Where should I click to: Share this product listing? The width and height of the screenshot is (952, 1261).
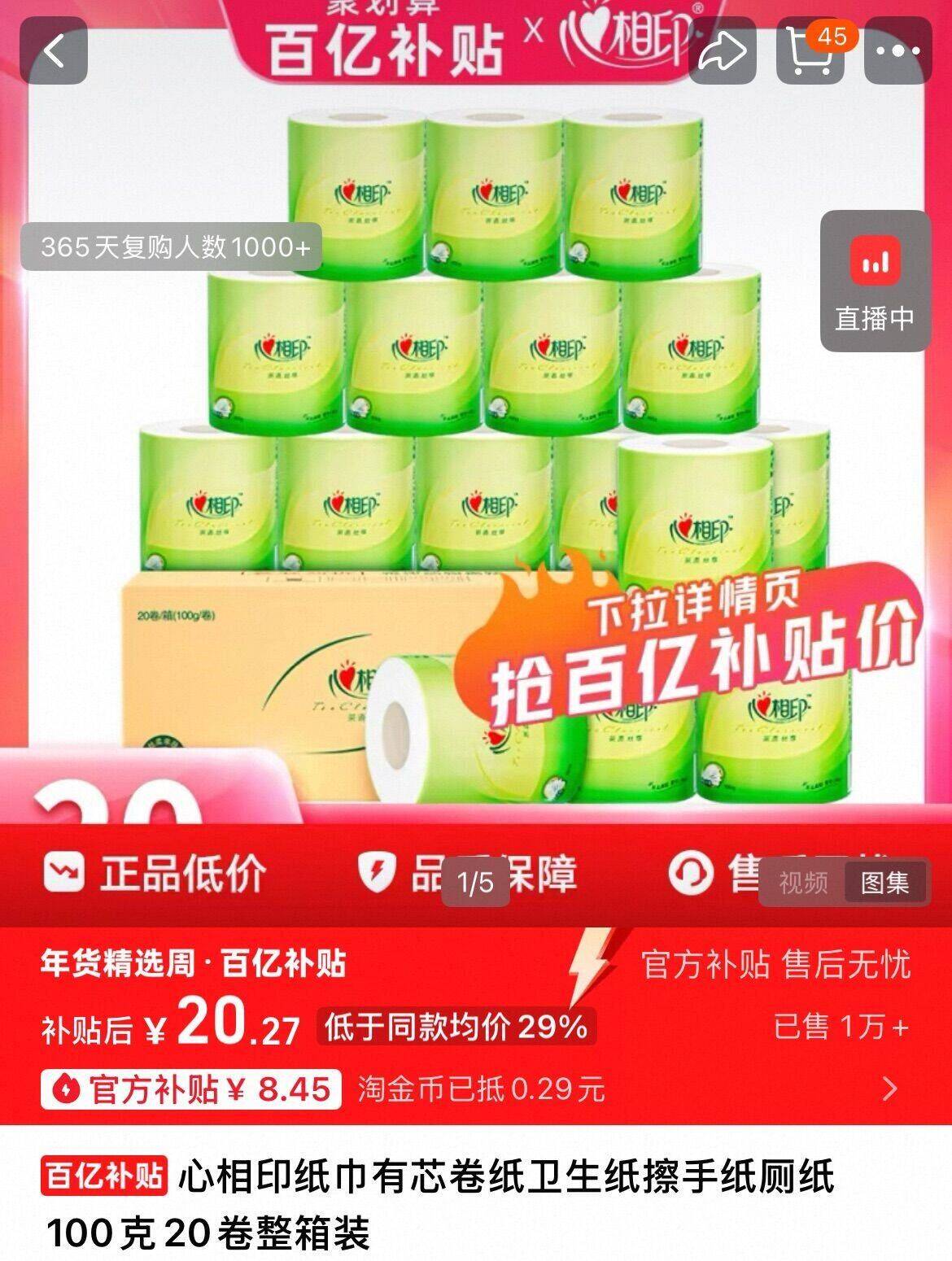723,50
